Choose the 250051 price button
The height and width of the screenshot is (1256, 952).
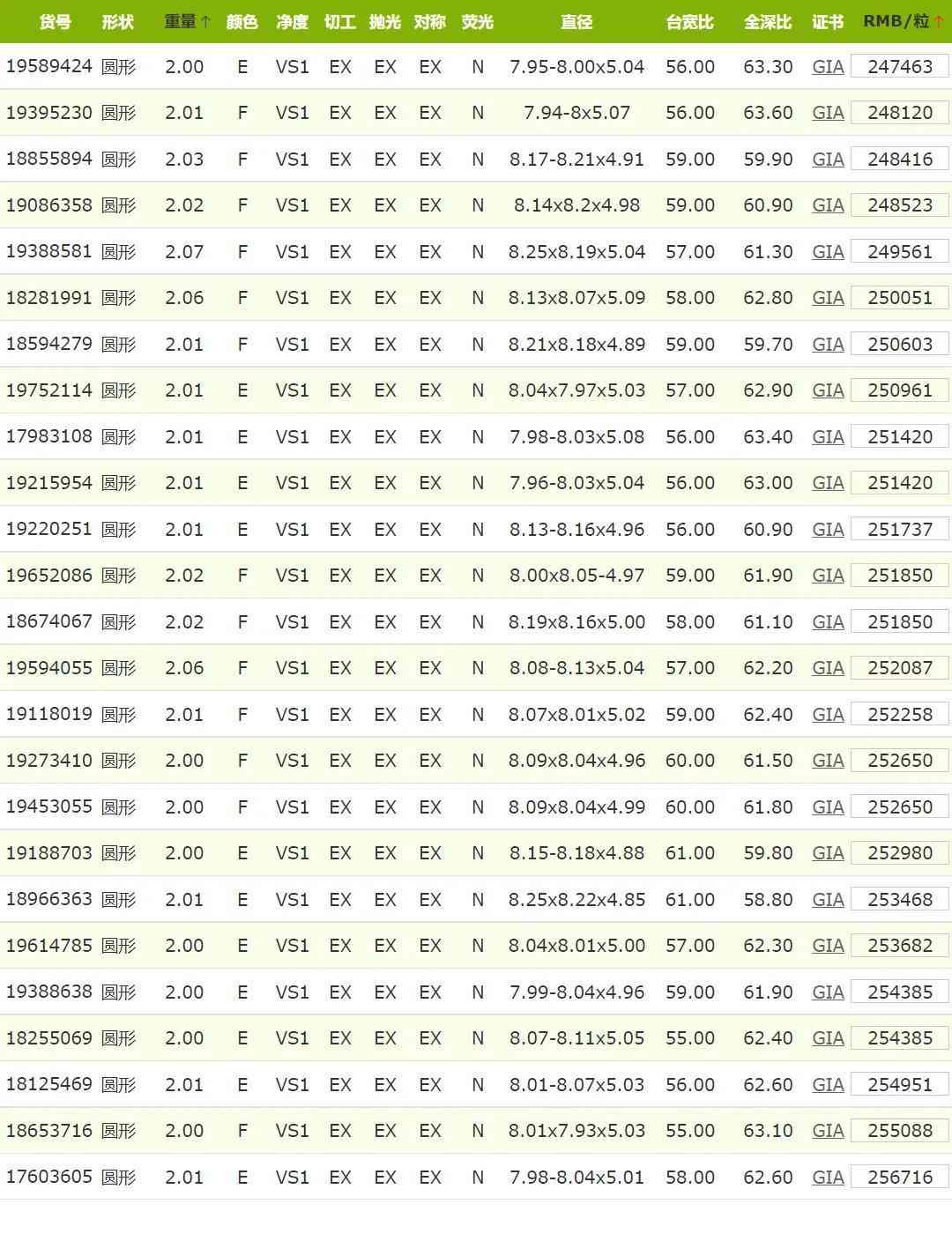click(x=899, y=298)
